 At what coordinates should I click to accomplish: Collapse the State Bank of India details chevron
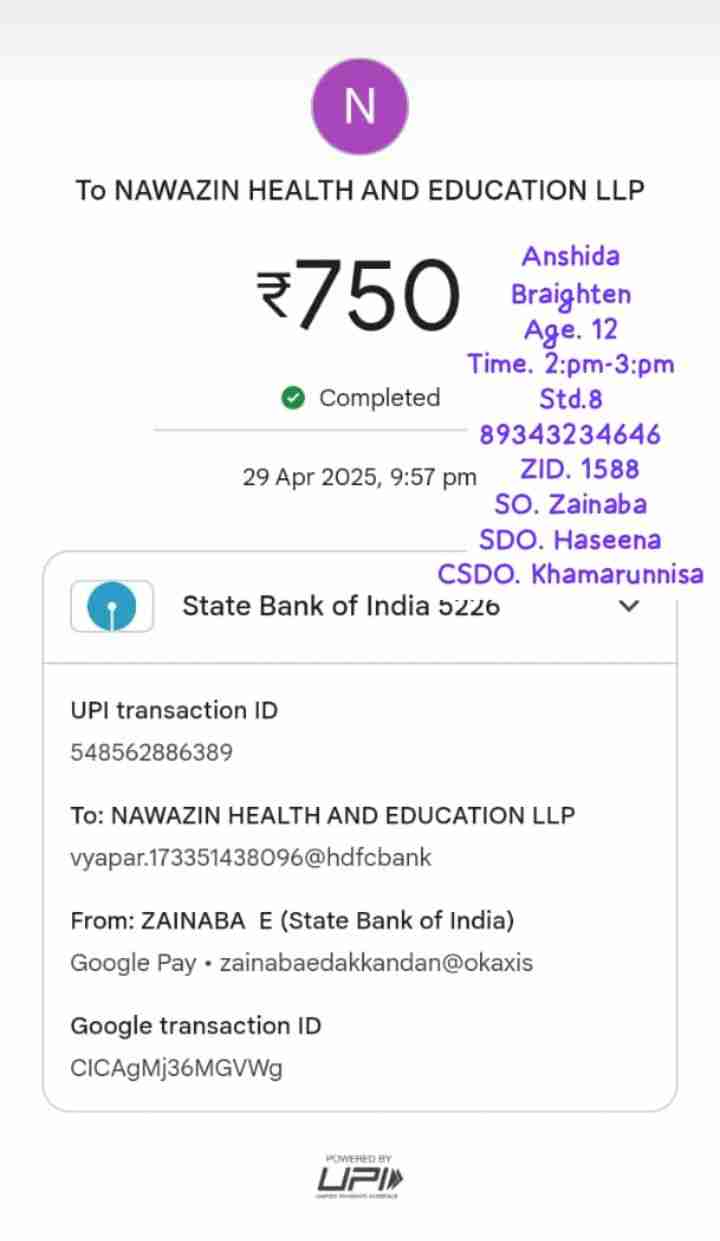[629, 606]
